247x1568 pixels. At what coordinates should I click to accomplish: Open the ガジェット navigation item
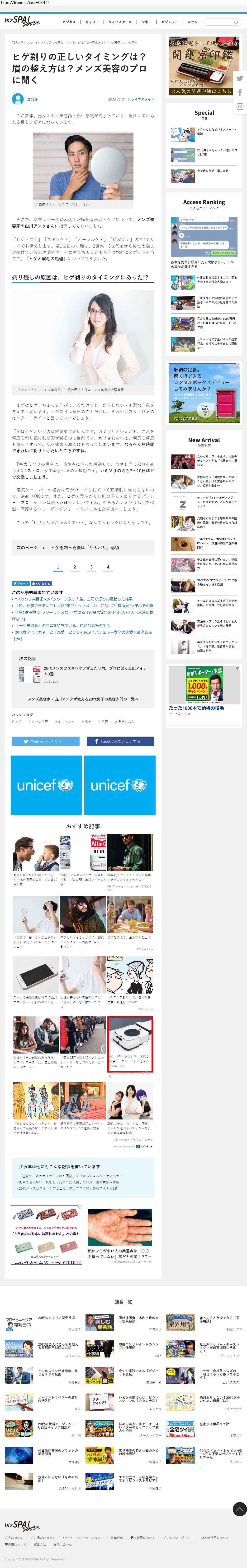pos(169,22)
